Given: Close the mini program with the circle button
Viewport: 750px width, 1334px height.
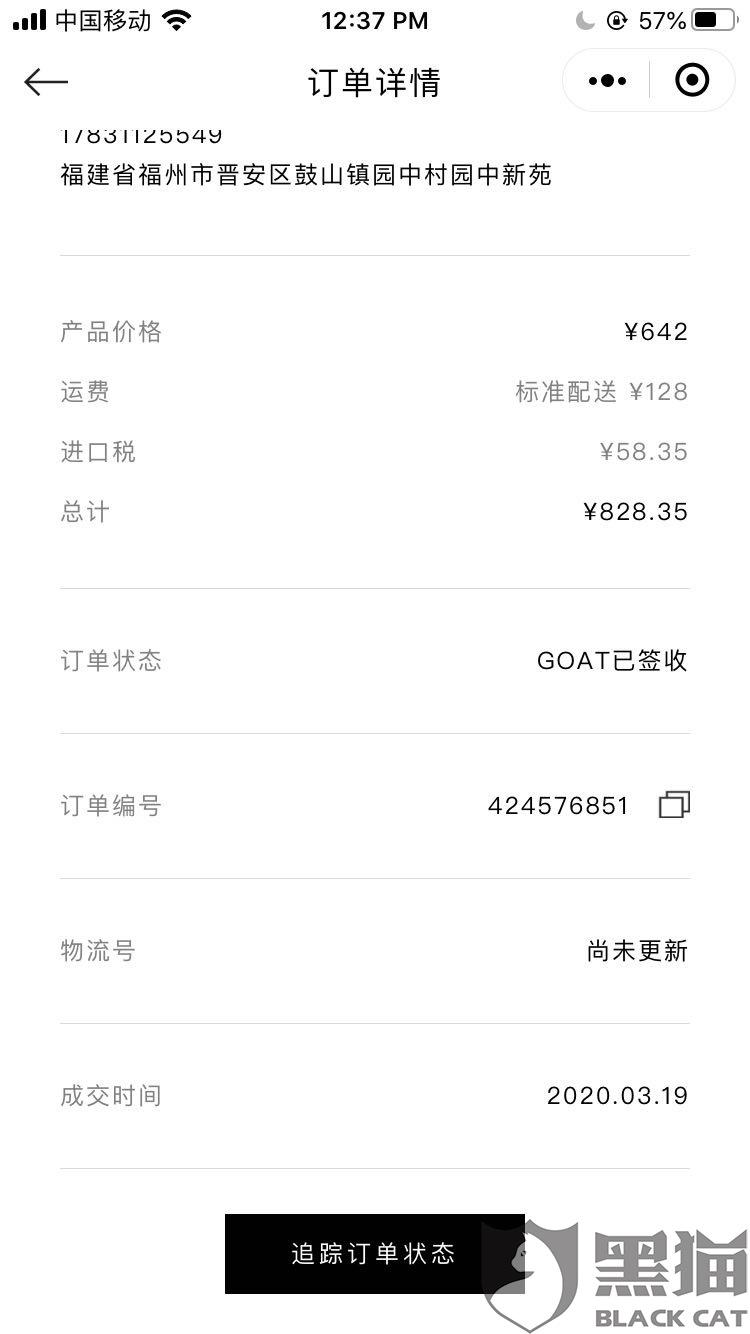Looking at the screenshot, I should [692, 81].
